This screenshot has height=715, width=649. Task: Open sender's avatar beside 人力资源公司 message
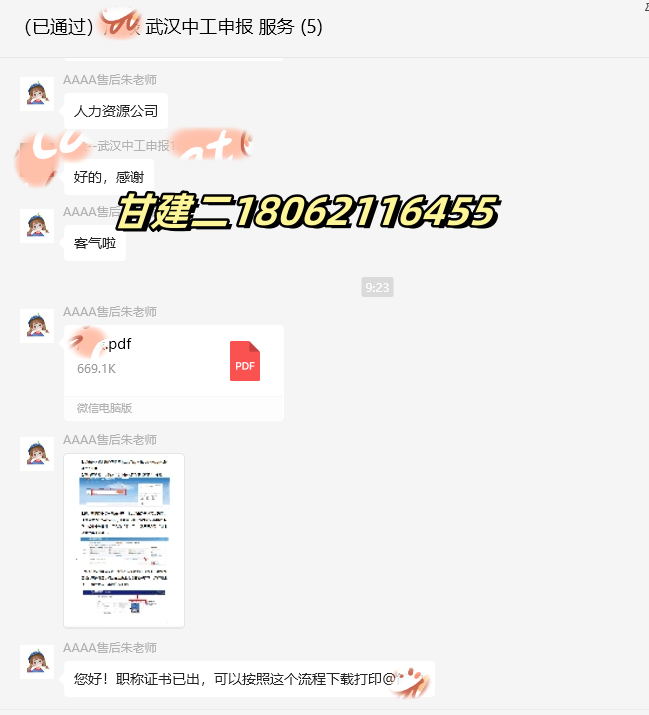click(37, 94)
